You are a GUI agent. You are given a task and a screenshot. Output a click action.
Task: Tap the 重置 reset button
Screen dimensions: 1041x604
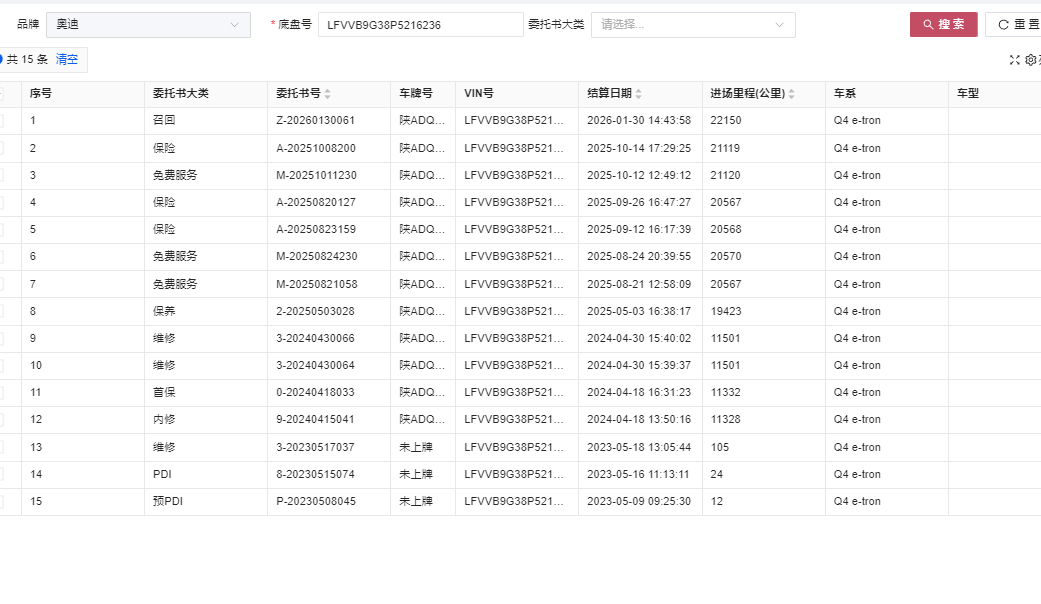(1014, 25)
